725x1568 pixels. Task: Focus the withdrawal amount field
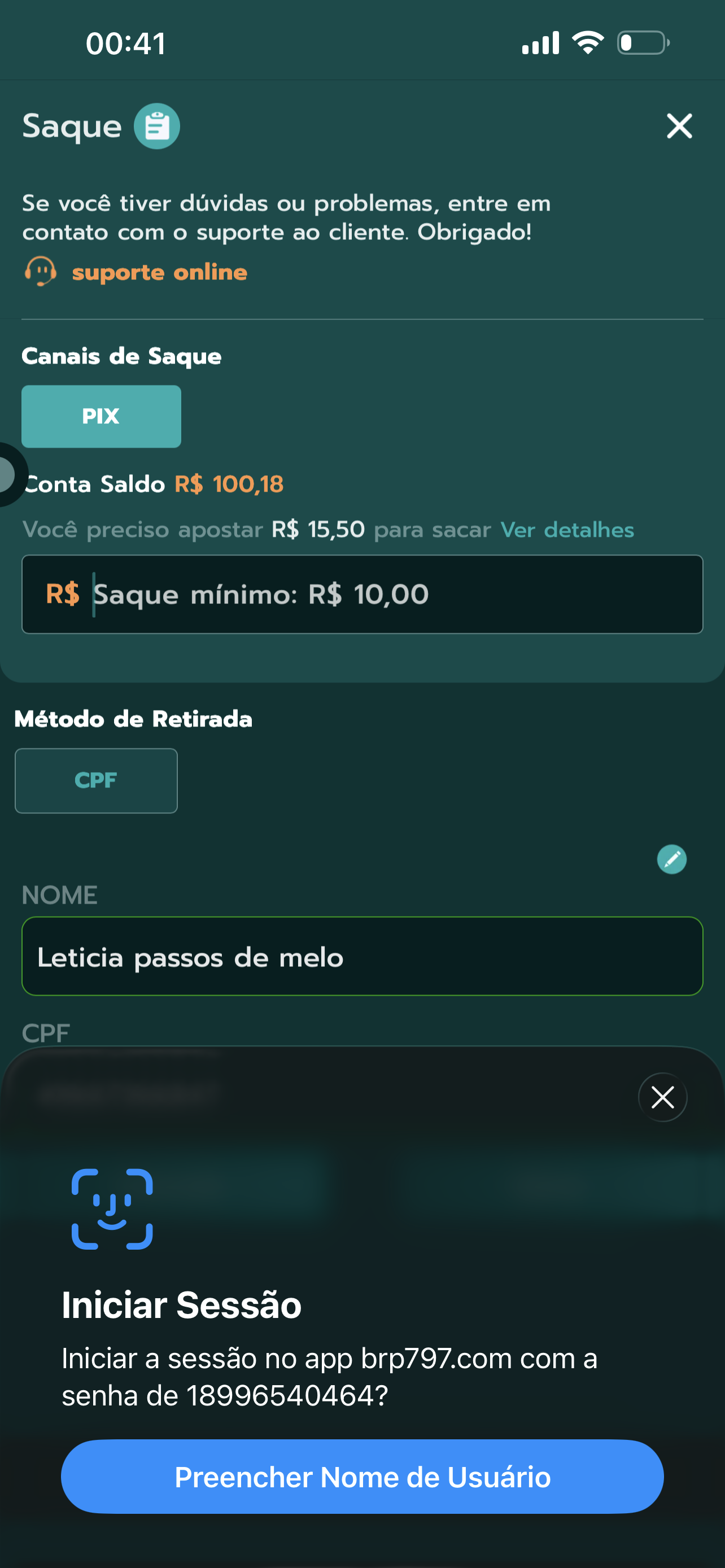[390, 594]
